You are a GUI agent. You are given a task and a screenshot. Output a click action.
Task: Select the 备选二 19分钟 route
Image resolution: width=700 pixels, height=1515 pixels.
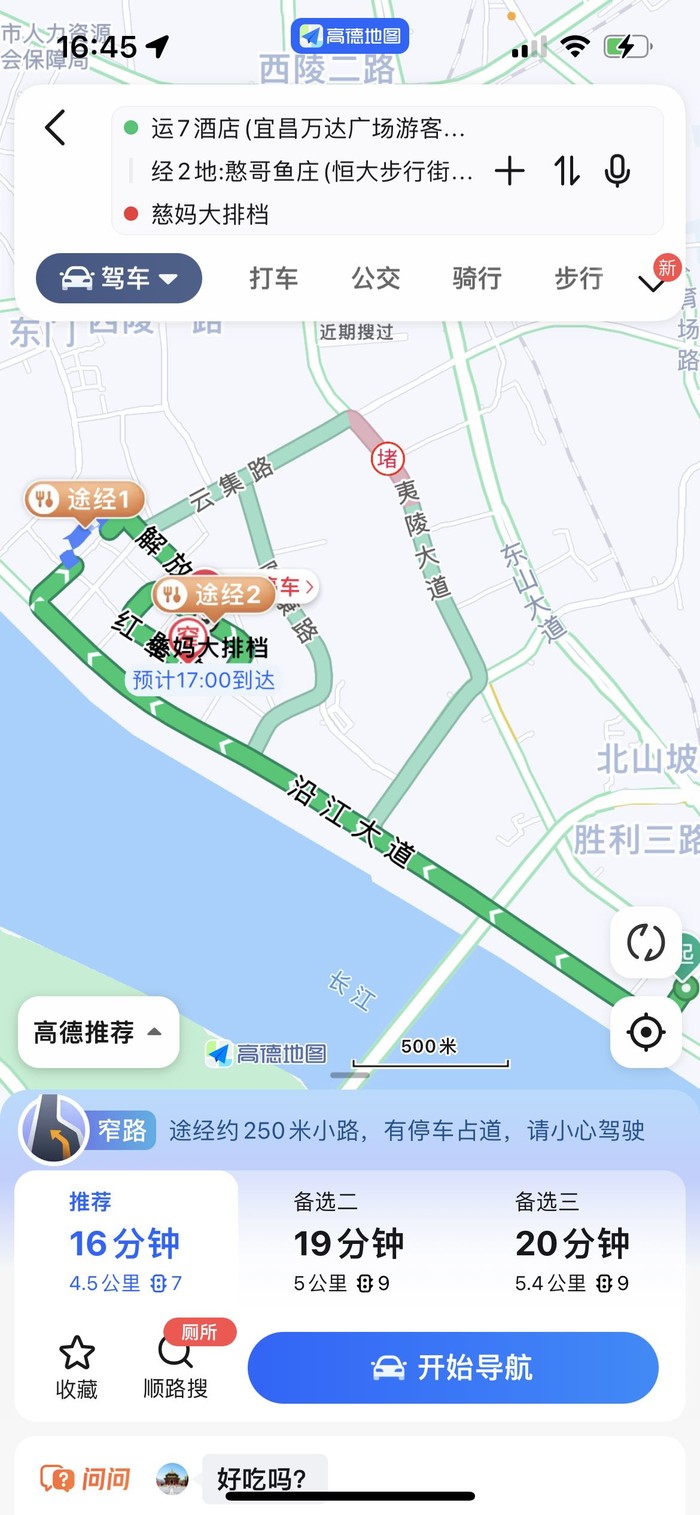click(x=348, y=1242)
